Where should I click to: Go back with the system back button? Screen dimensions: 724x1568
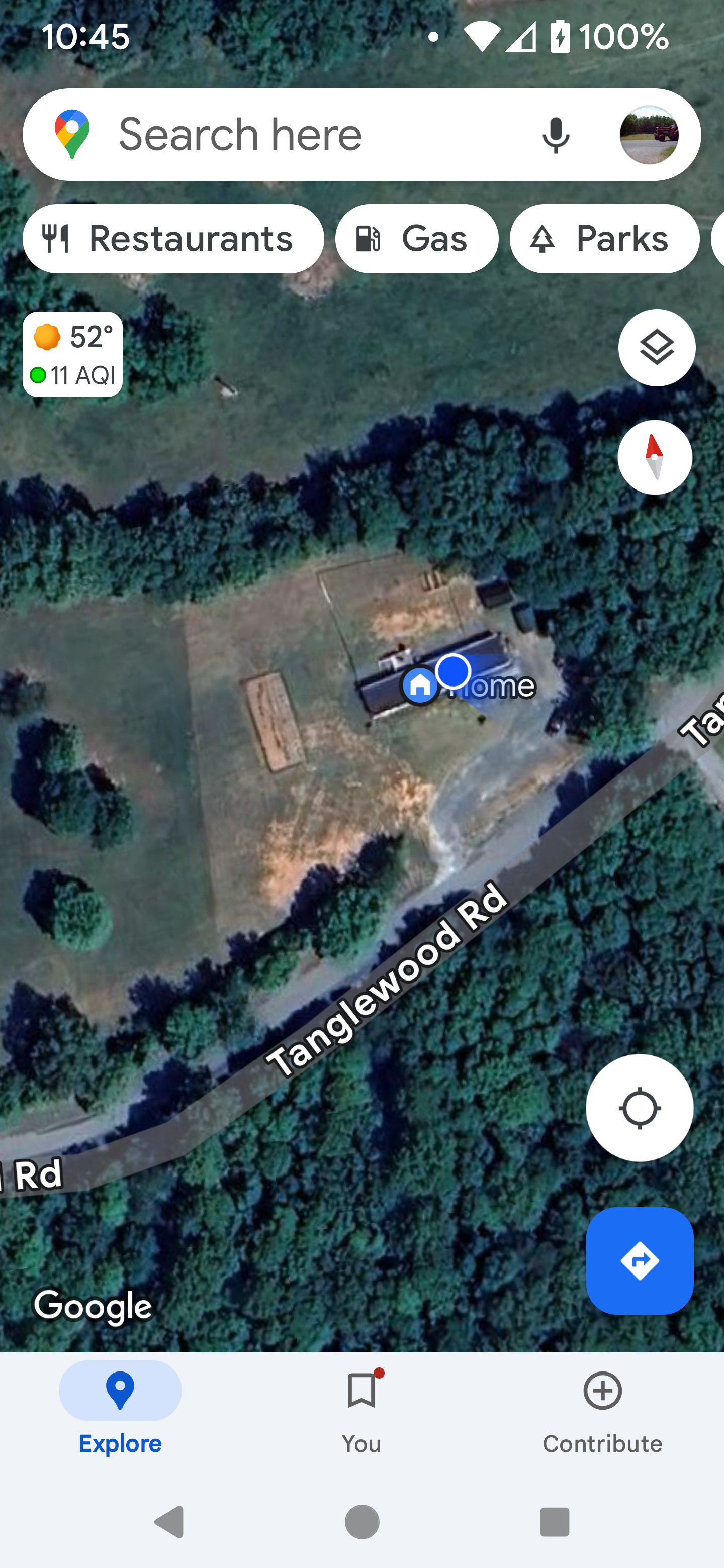pos(169,1522)
